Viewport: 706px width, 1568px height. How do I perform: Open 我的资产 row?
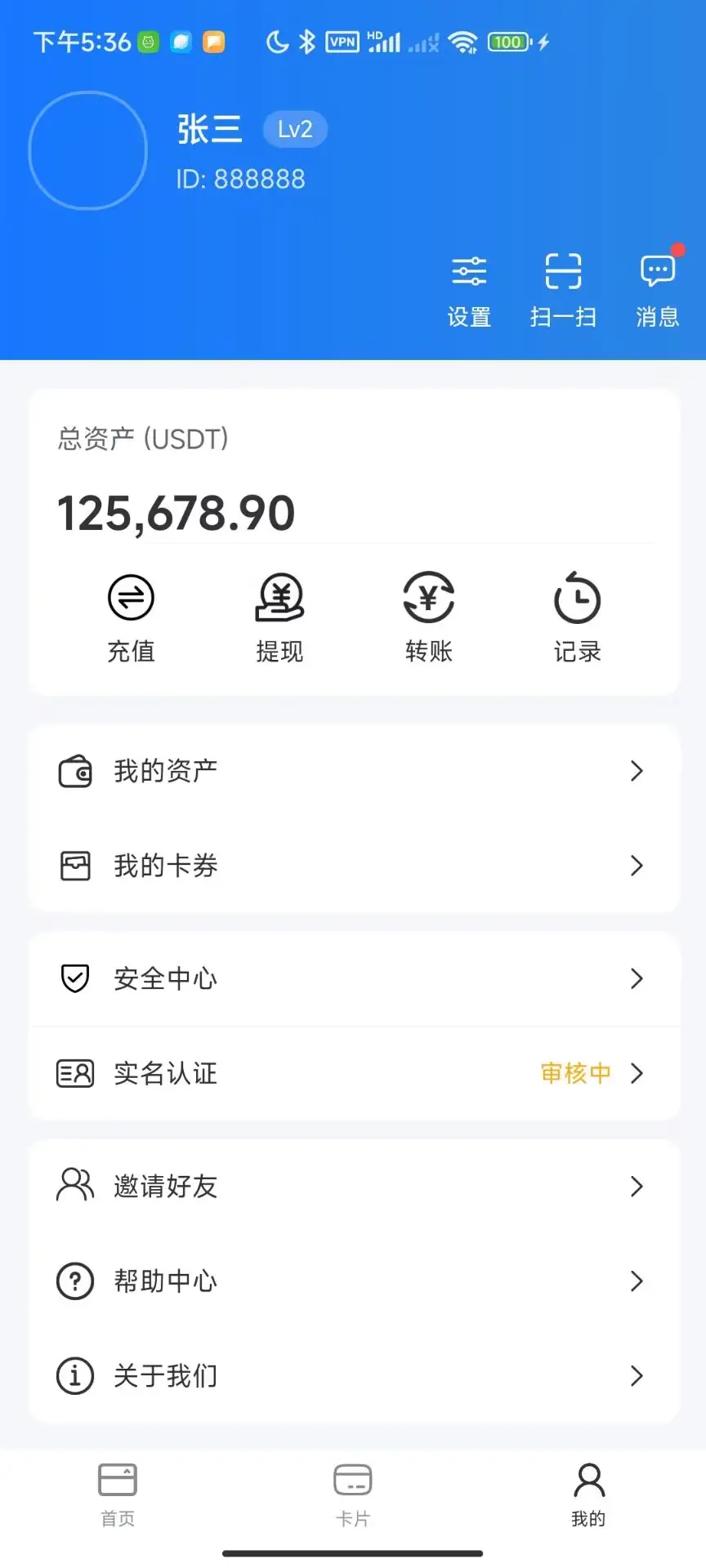click(354, 771)
